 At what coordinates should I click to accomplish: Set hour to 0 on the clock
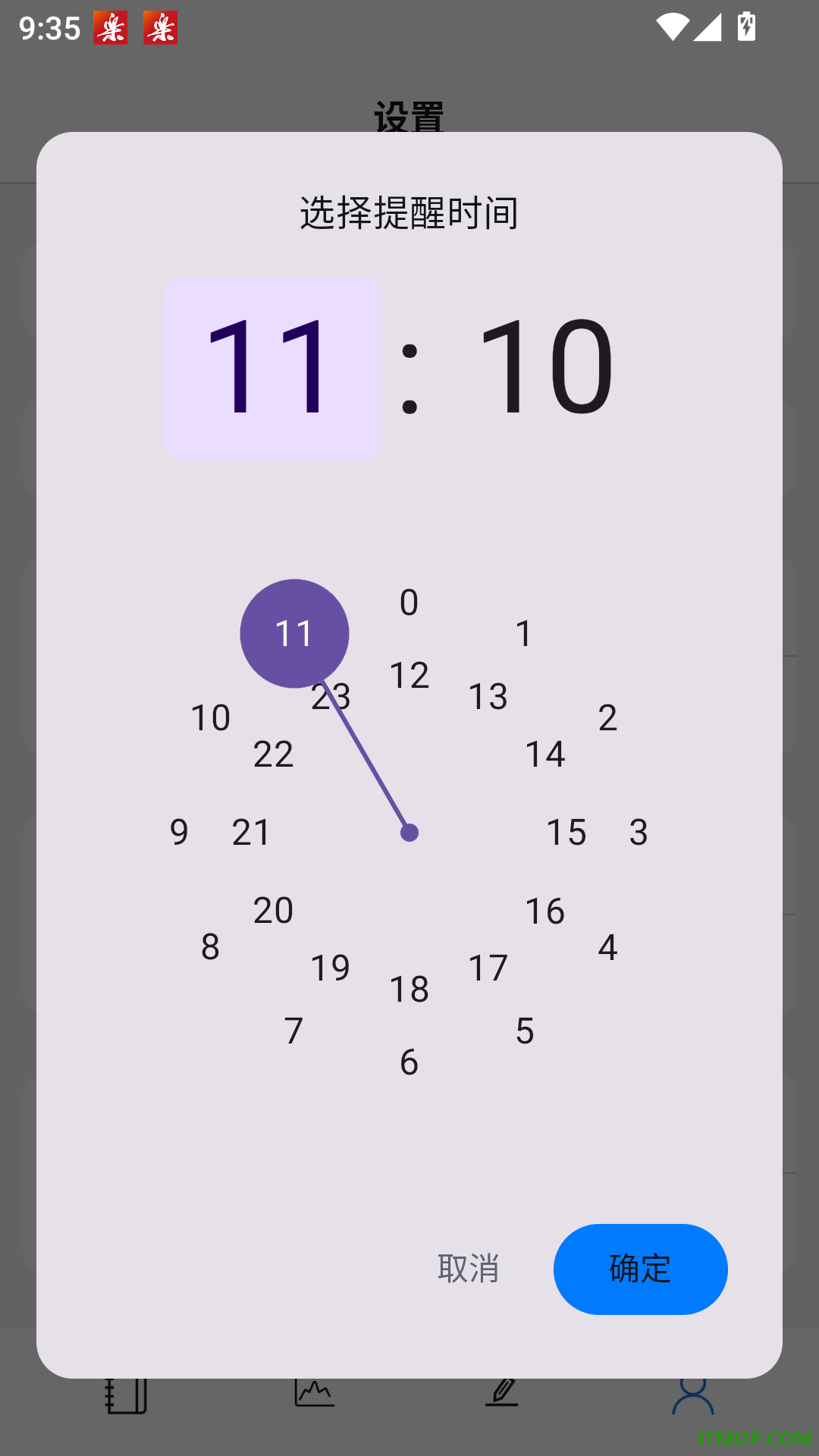tap(409, 603)
